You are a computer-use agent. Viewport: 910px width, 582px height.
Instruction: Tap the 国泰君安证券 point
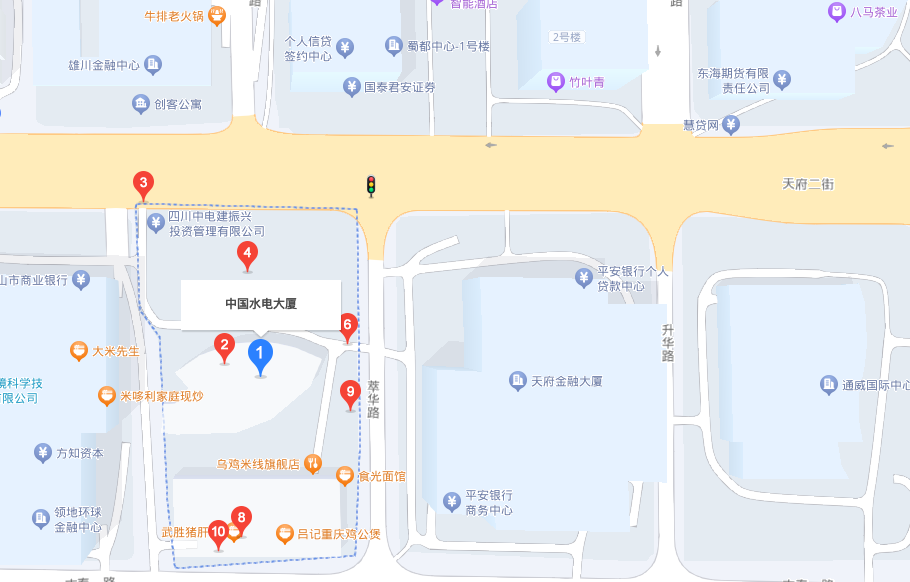pos(352,87)
